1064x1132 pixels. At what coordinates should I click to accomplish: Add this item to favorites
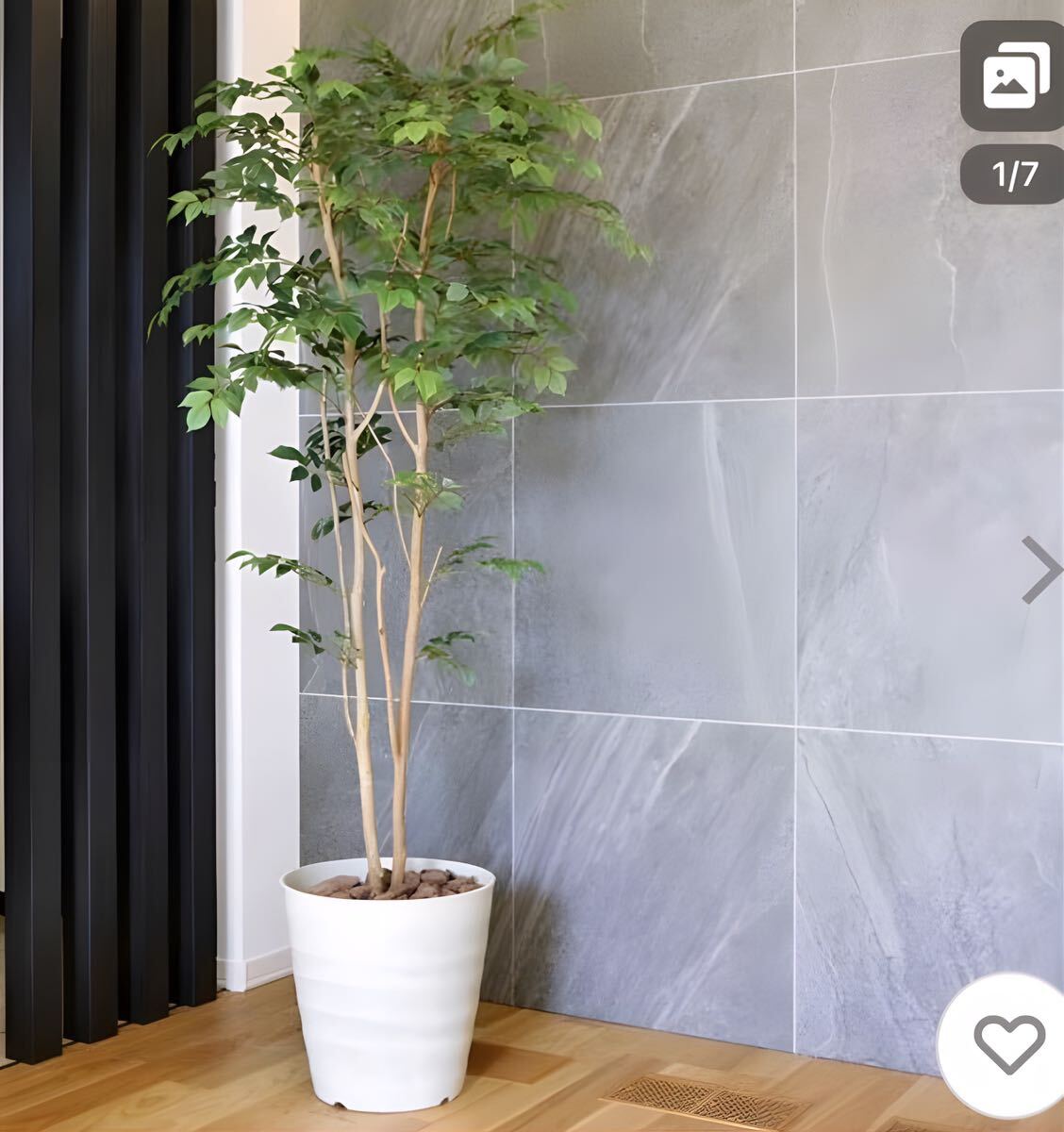click(x=1009, y=1045)
